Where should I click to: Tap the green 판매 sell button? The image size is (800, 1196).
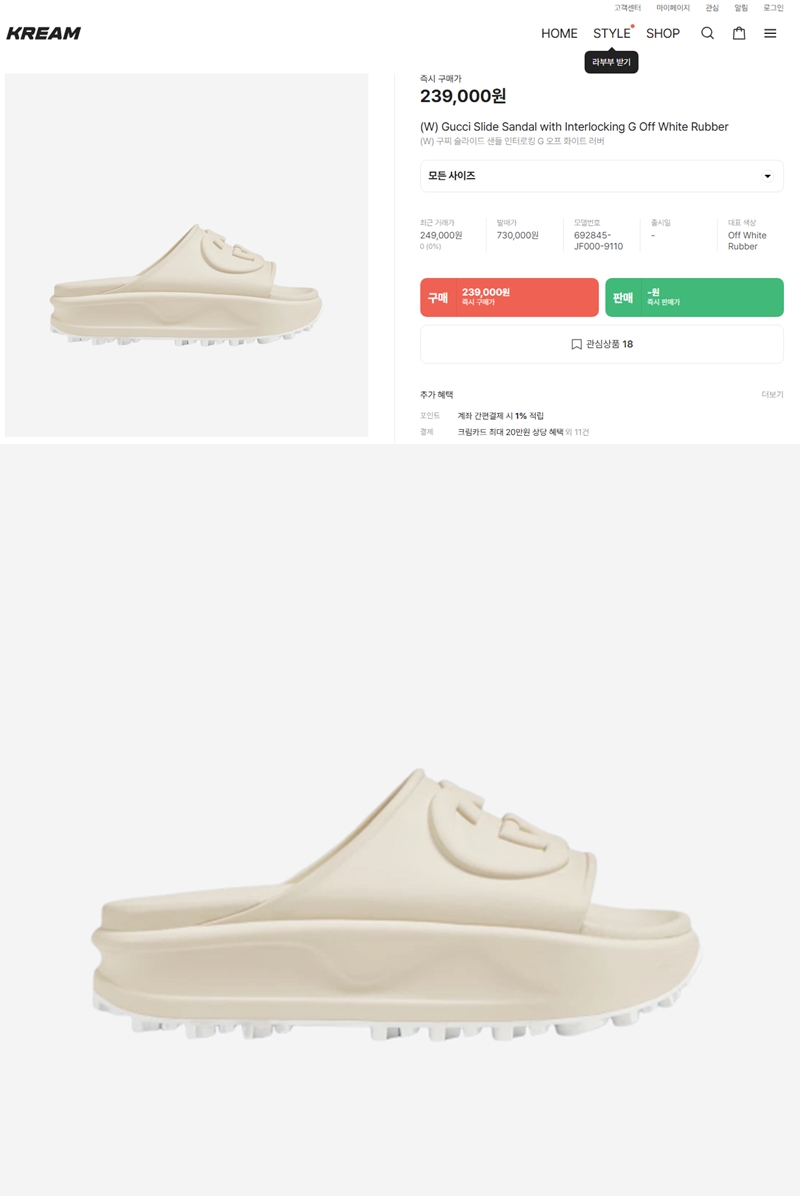(x=694, y=297)
